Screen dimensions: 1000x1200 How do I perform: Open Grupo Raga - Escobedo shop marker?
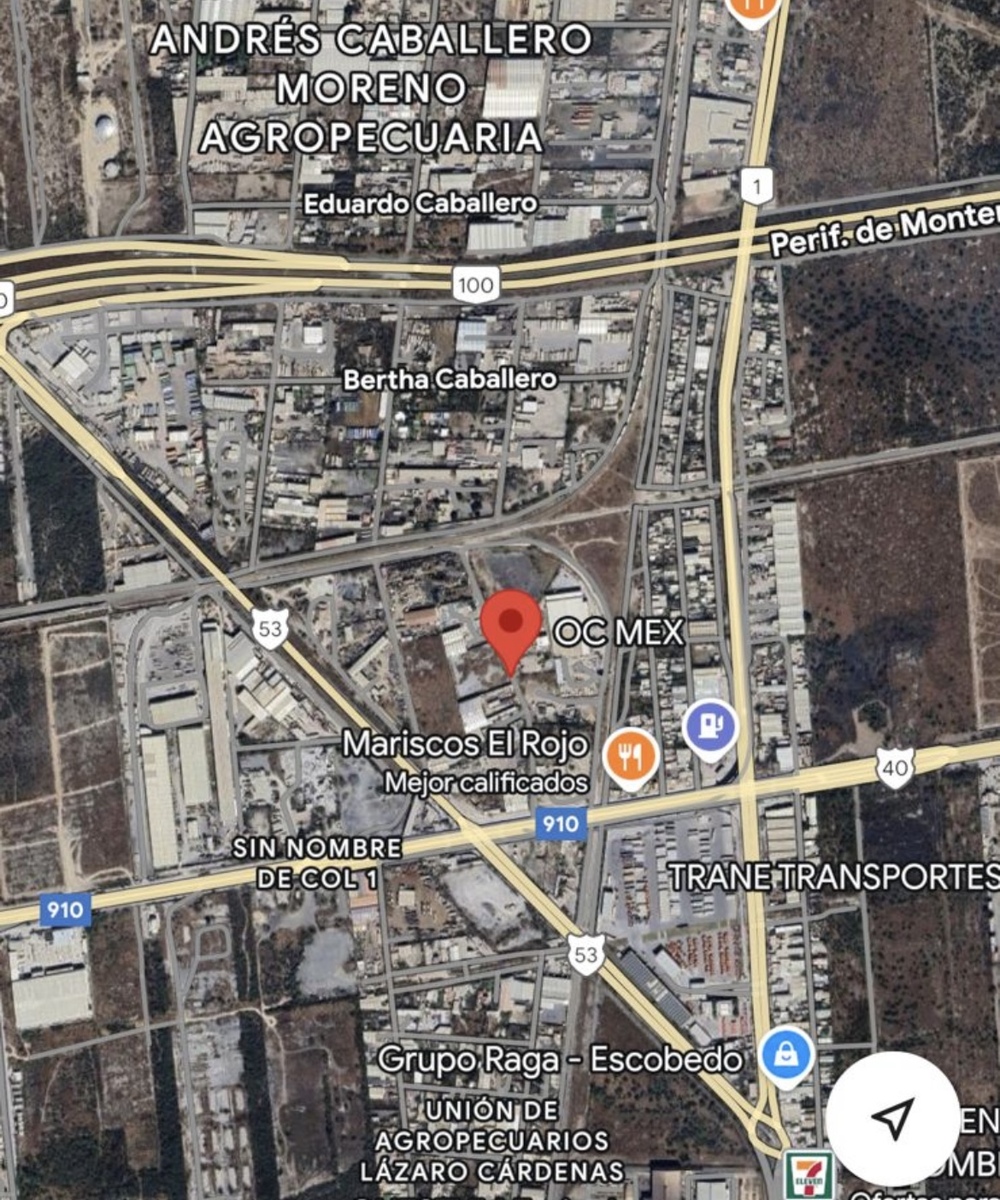coord(786,1057)
